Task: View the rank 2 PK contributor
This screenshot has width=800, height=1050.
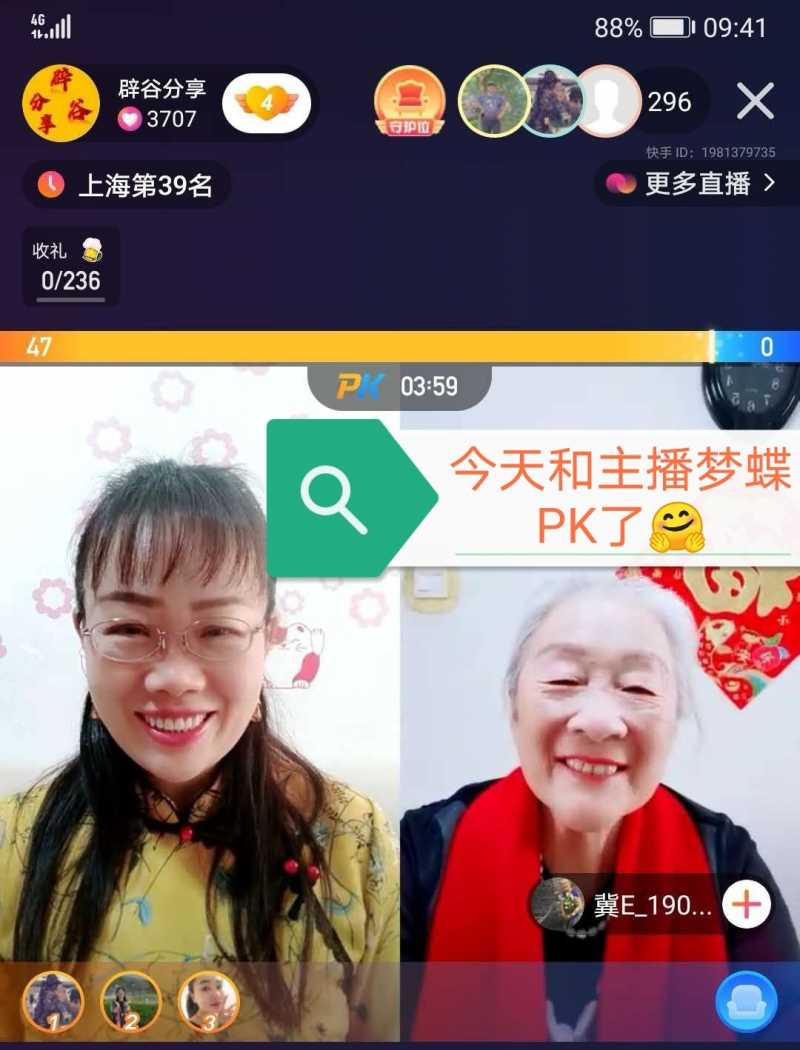Action: point(131,1001)
